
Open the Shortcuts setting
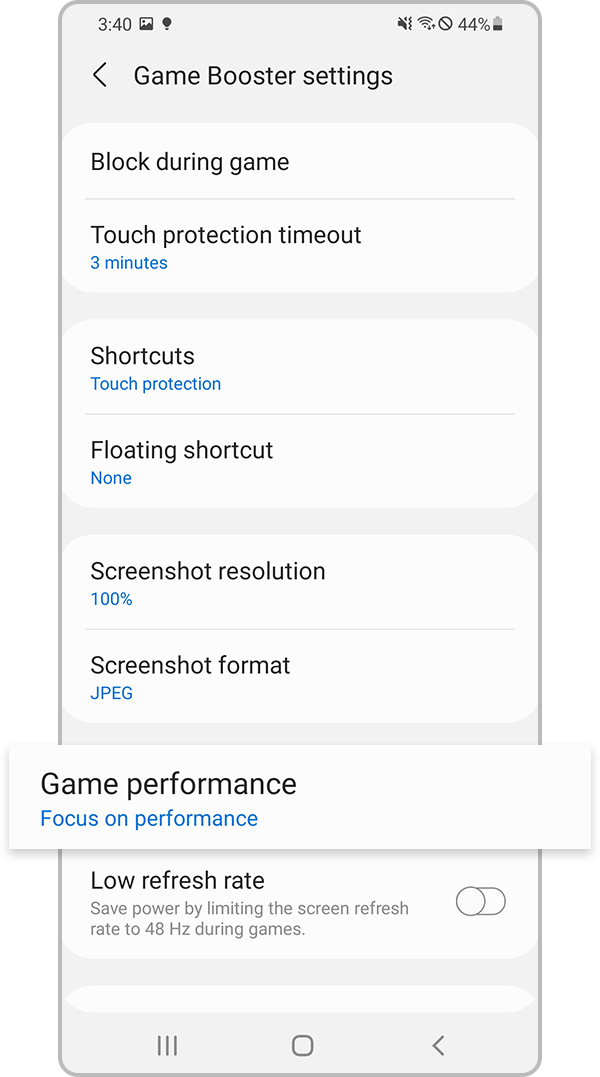point(300,368)
